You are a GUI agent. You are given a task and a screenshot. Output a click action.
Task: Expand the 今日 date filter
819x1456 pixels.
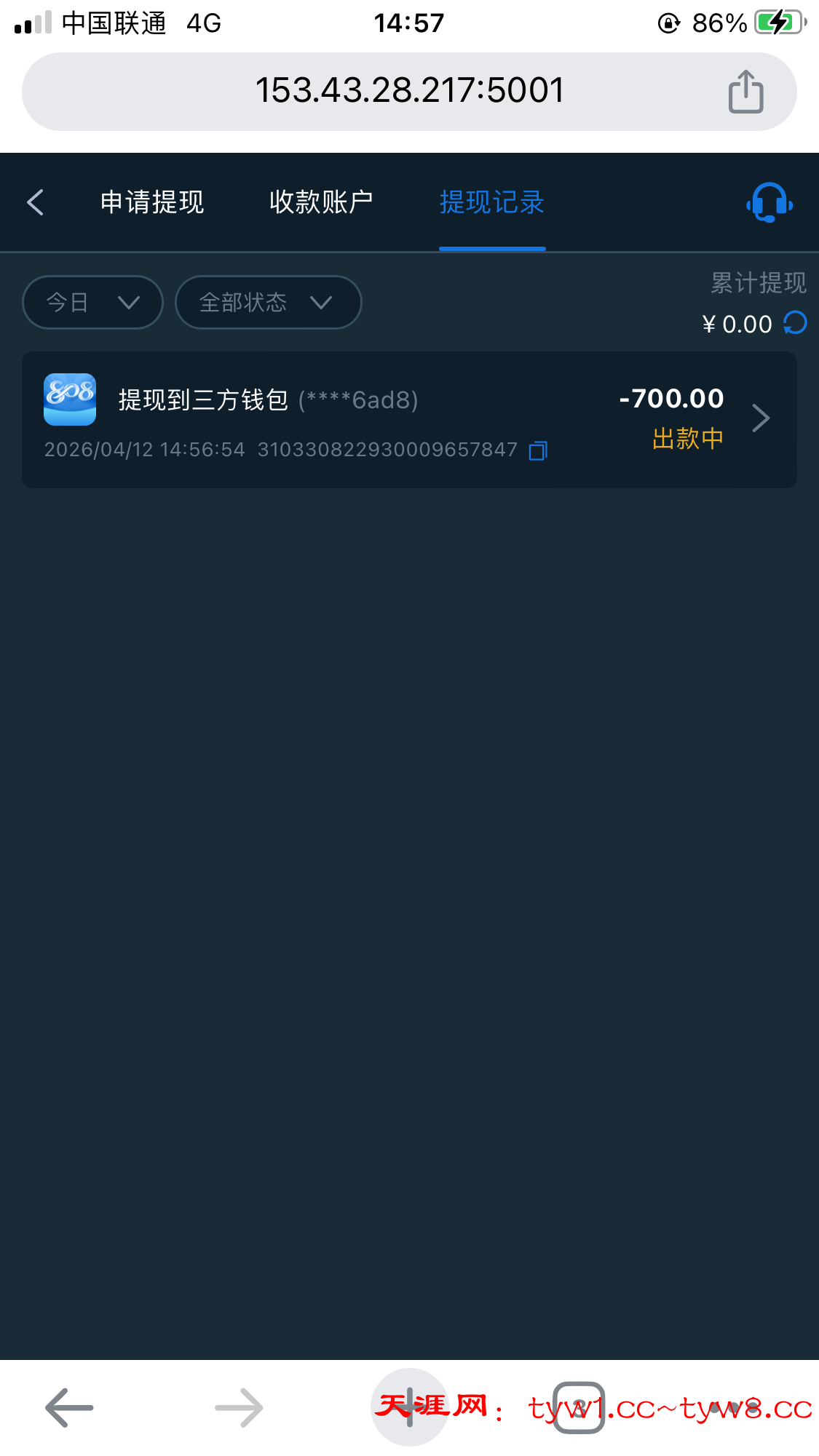[92, 302]
